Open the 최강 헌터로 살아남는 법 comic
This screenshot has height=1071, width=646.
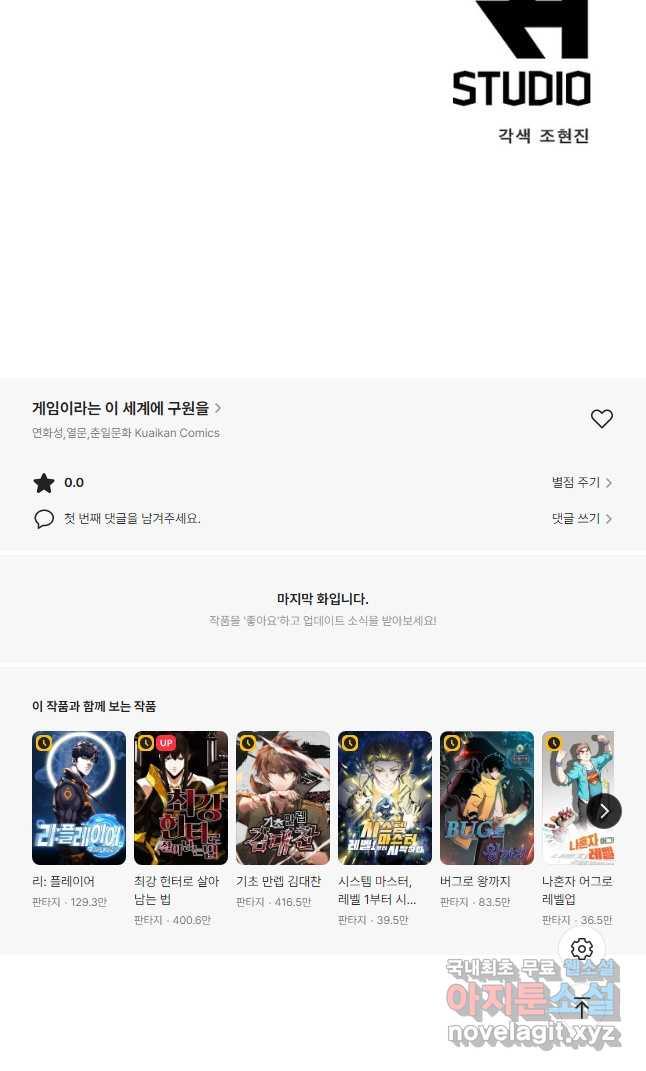(x=181, y=798)
